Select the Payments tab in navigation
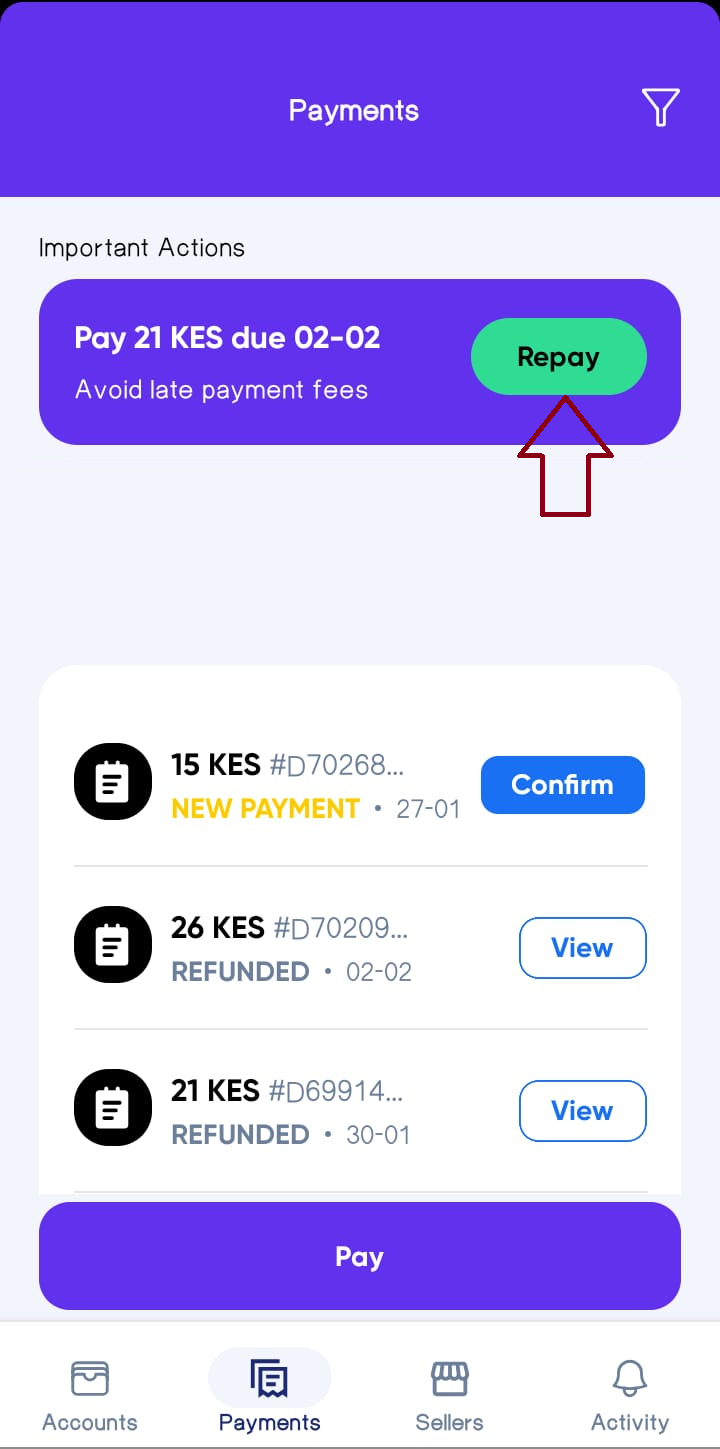 pos(269,1392)
